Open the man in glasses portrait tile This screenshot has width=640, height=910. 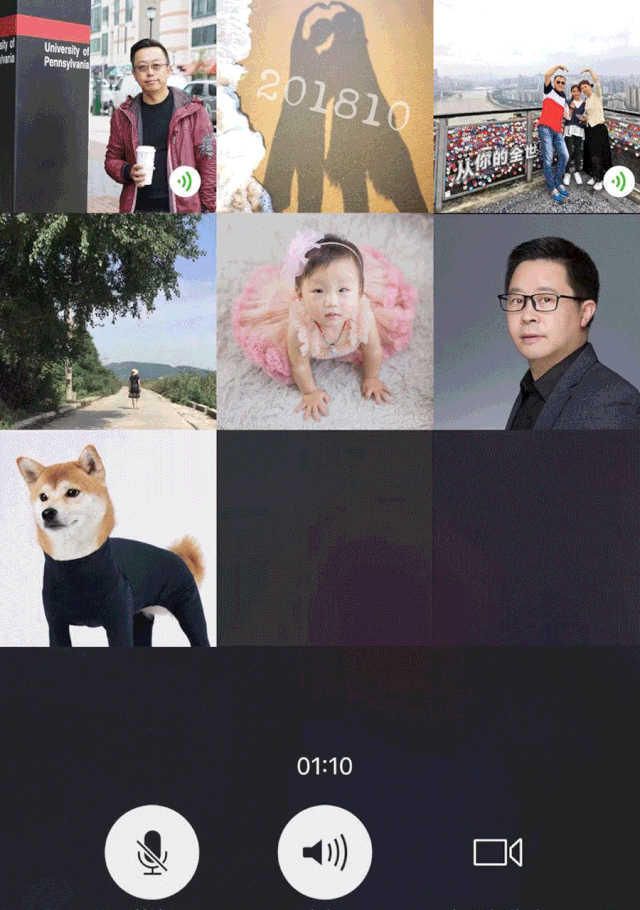point(537,322)
